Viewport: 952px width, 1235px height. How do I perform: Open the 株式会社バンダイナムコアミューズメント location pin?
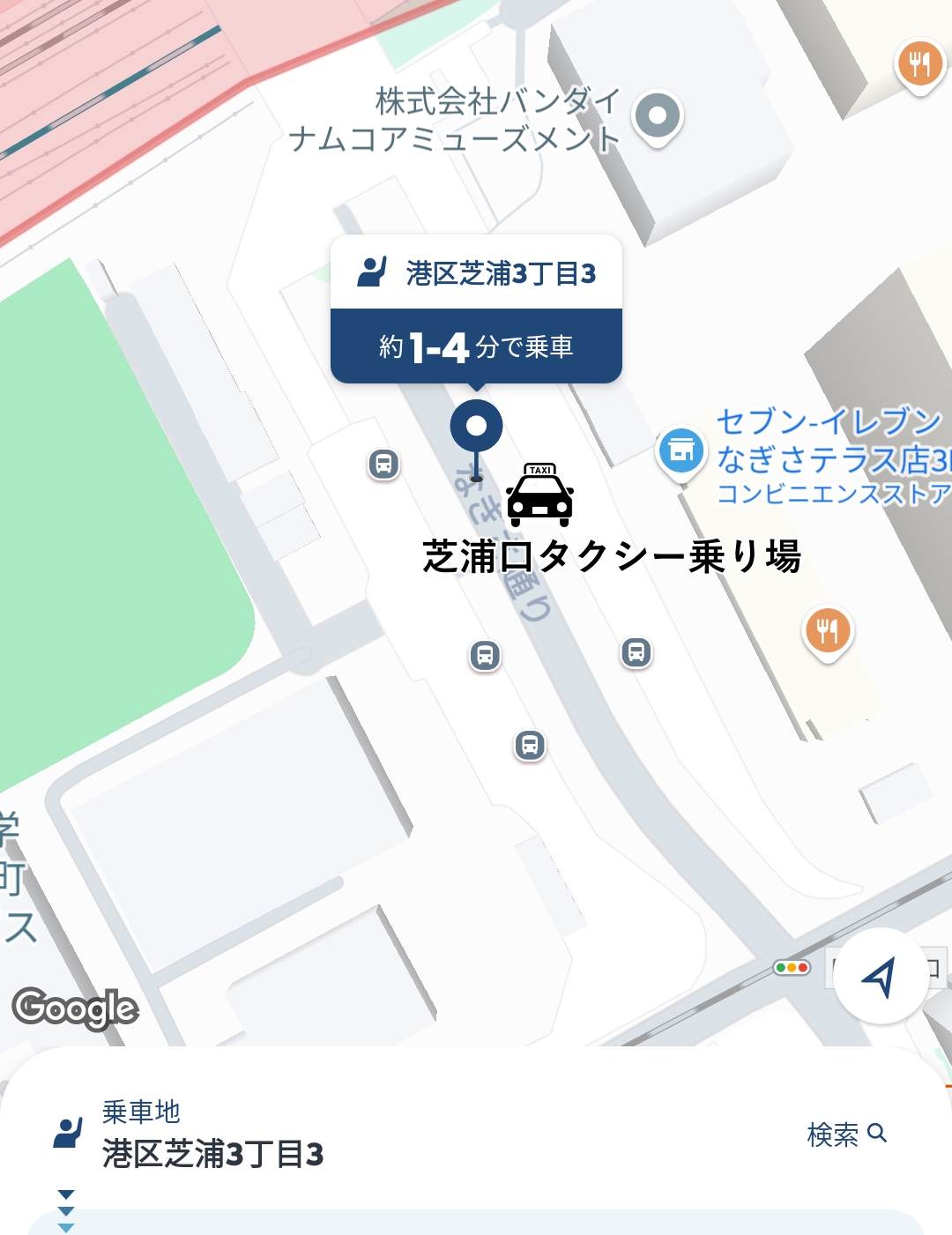[658, 115]
